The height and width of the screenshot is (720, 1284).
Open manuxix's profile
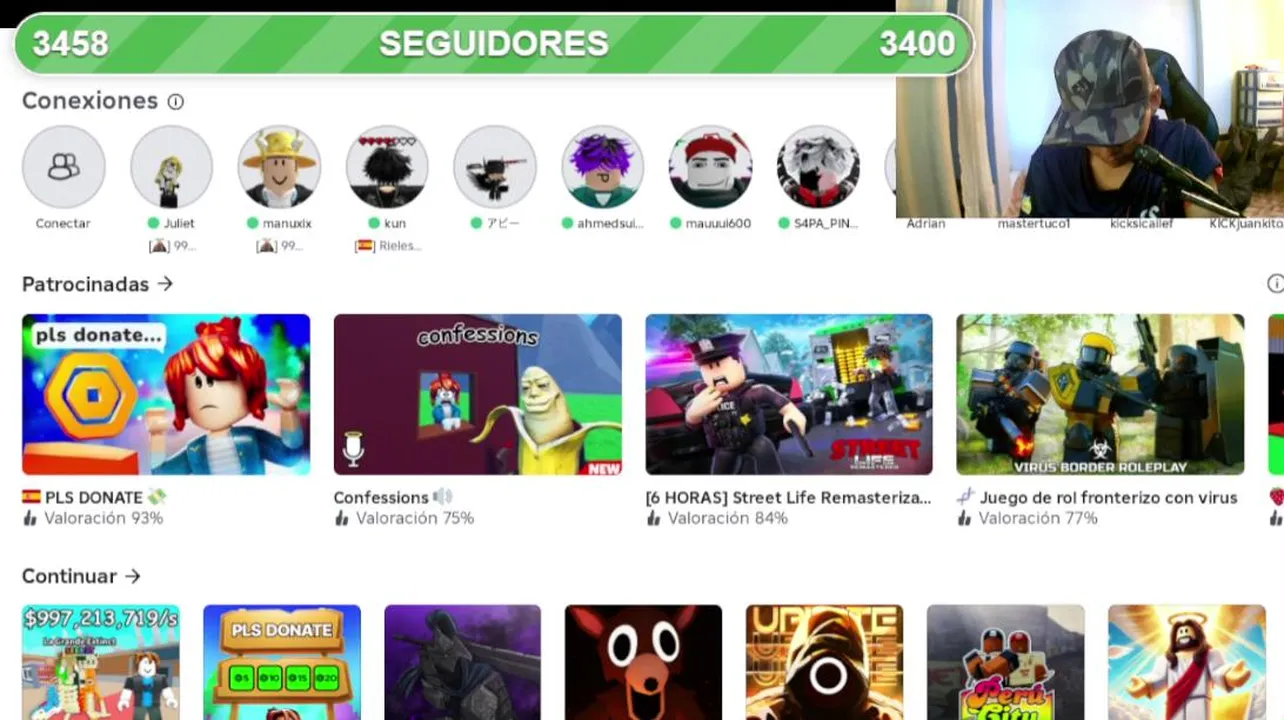tap(279, 167)
